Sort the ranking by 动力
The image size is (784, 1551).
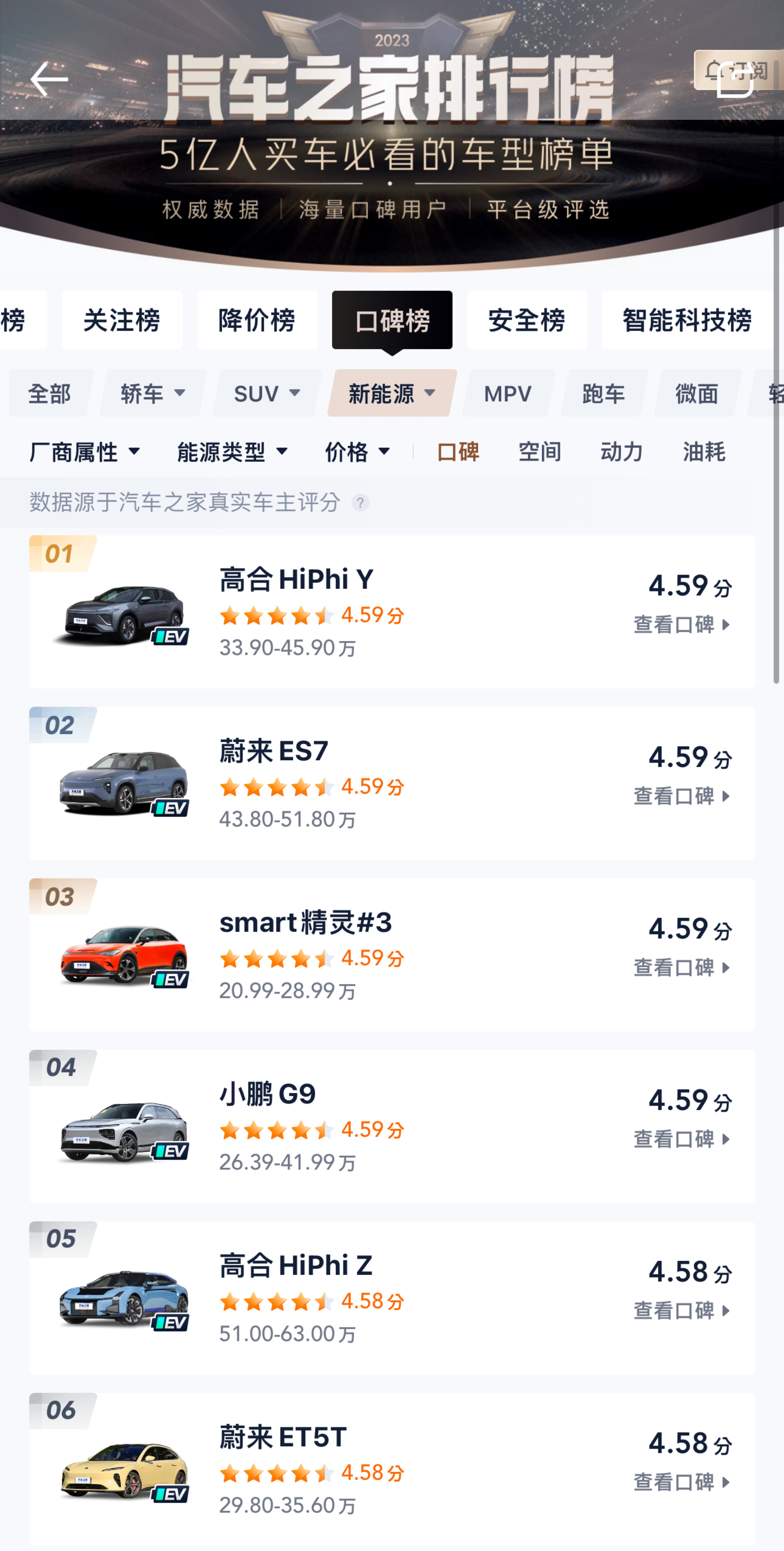[621, 452]
